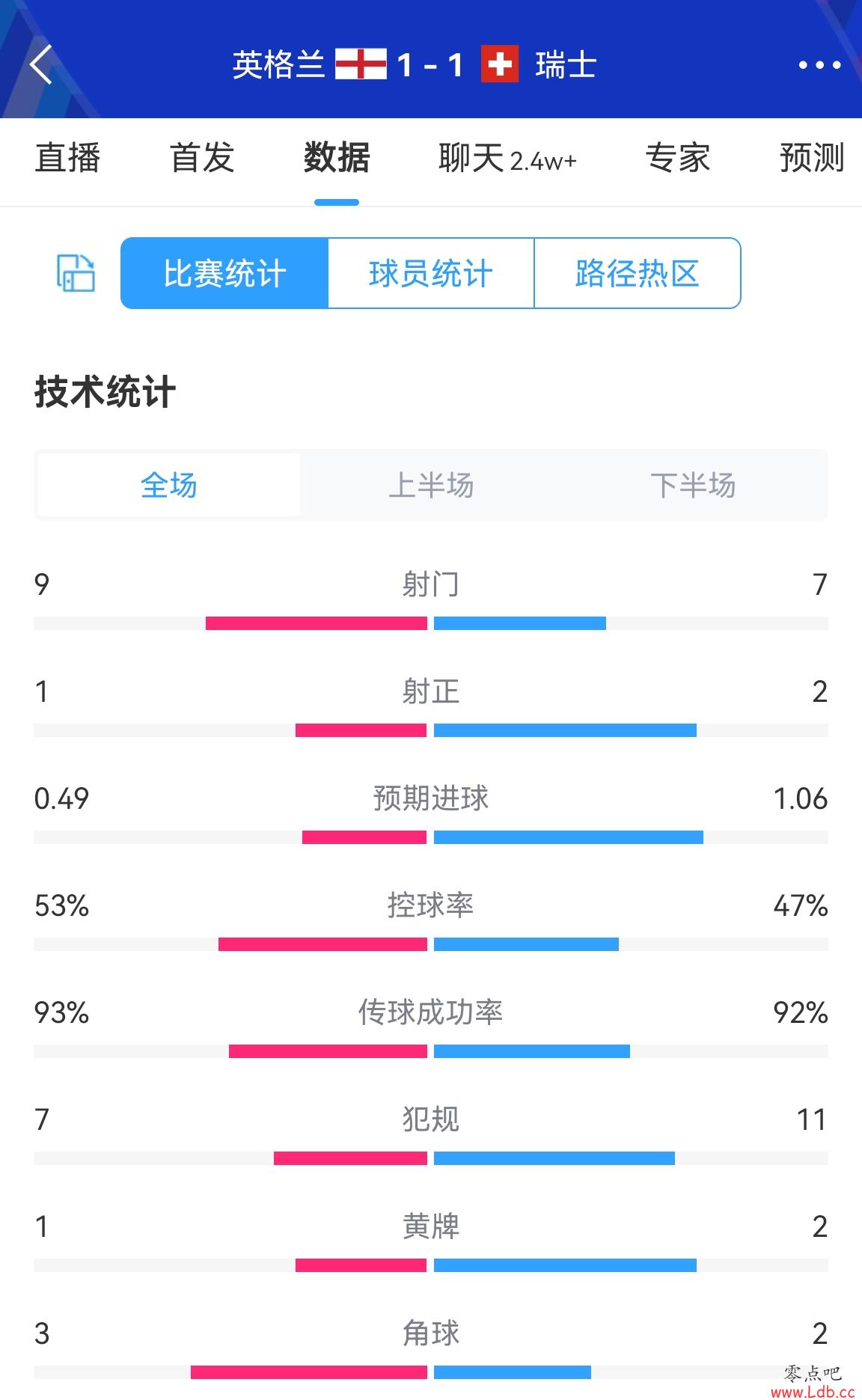Select the 数据 tab
Screen dimensions: 862x1400
337,158
